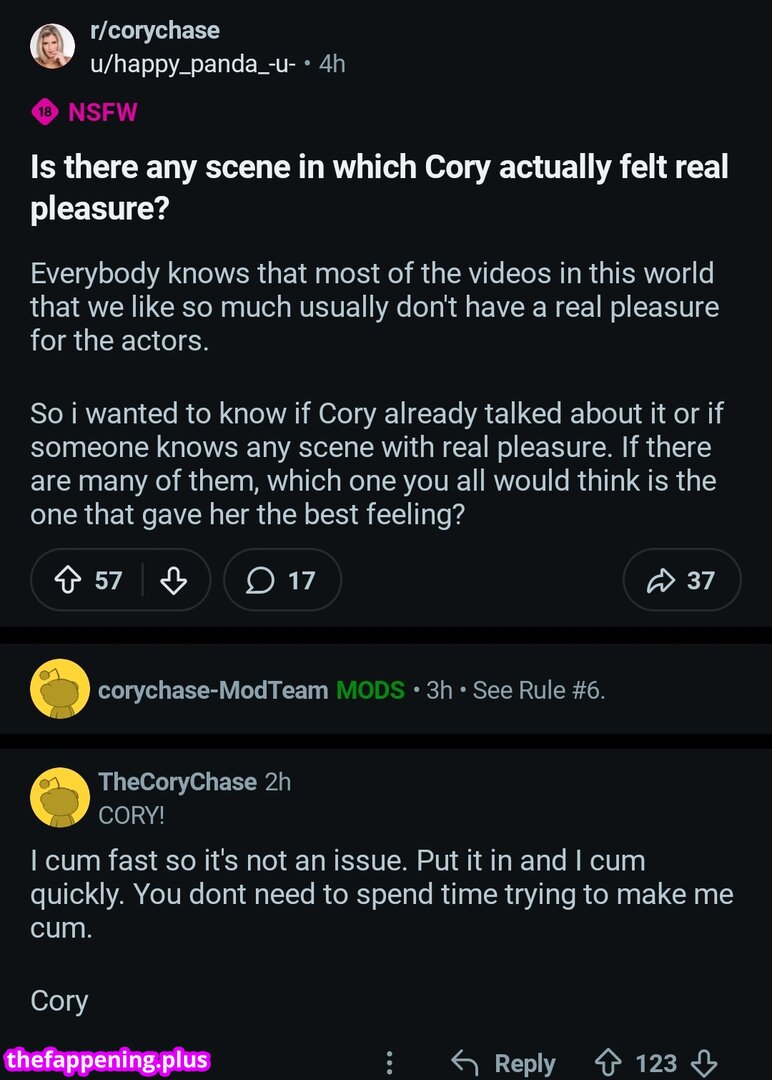Open u/happy_panda_-u- profile
This screenshot has height=1080, width=772.
[x=192, y=64]
